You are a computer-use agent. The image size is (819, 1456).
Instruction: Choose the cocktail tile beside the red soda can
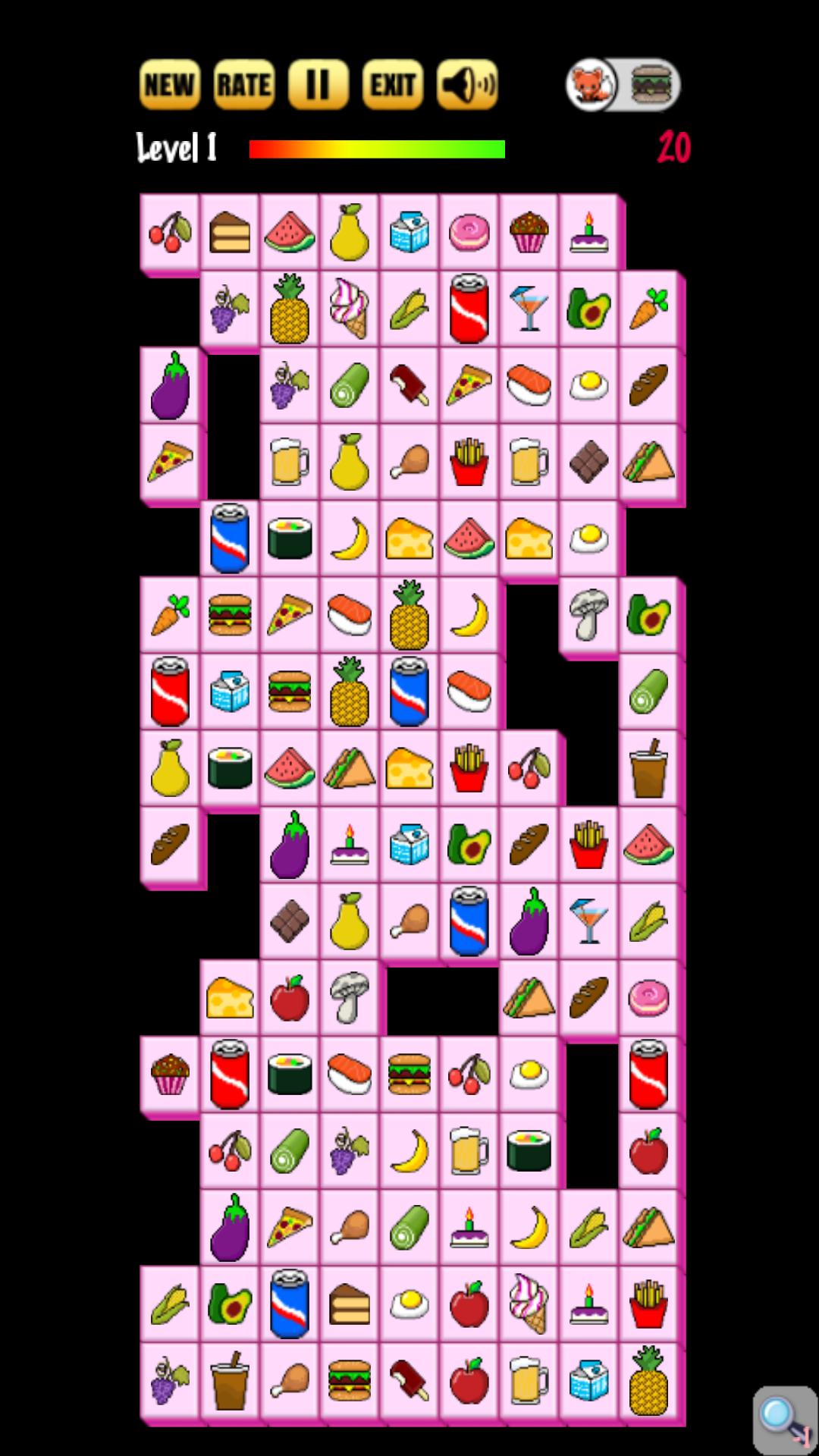coord(529,308)
